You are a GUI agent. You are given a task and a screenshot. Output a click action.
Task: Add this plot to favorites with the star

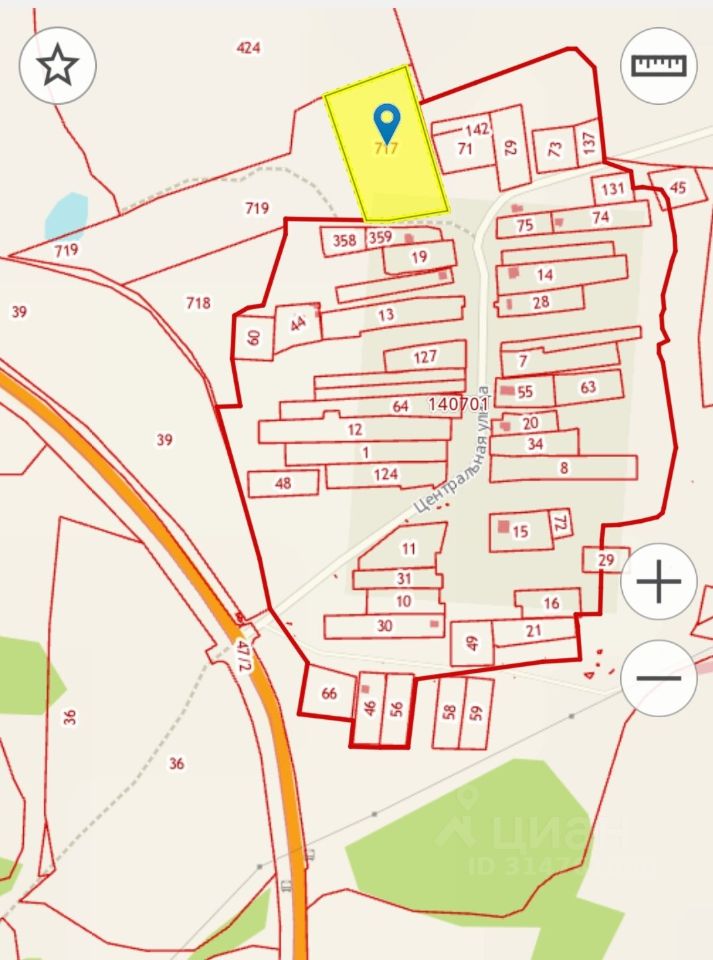(x=57, y=66)
